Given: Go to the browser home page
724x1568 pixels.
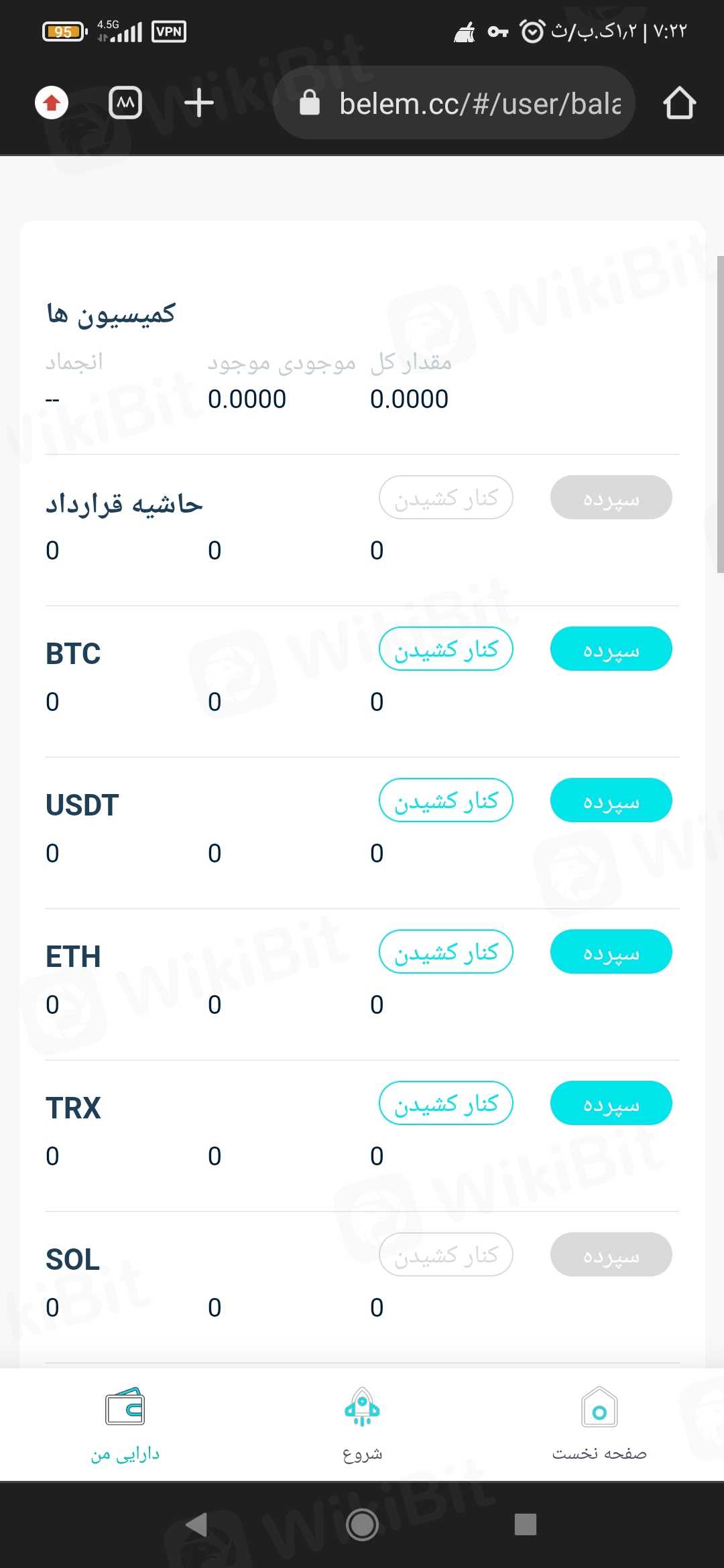Looking at the screenshot, I should 679,103.
